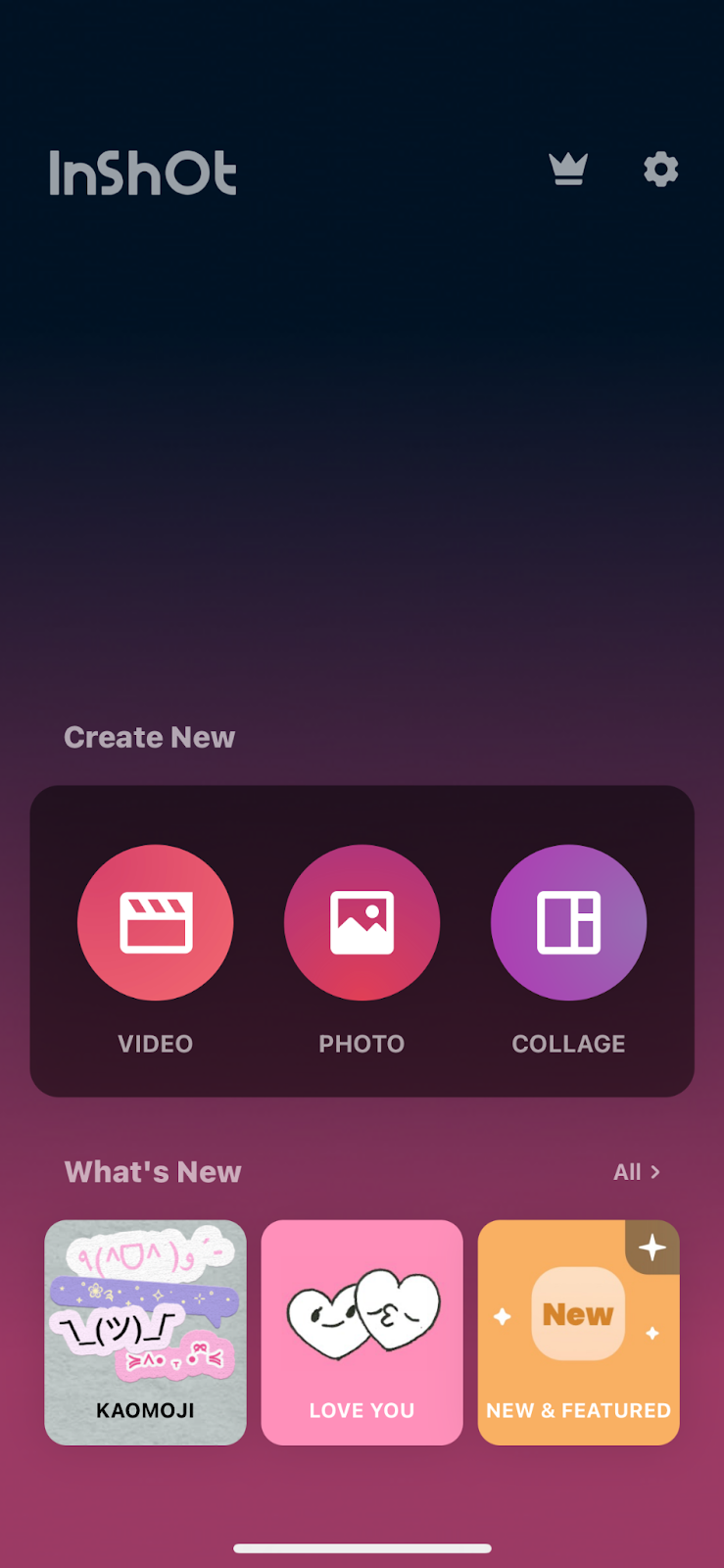Create a new collage
This screenshot has height=1568, width=724.
pos(568,922)
